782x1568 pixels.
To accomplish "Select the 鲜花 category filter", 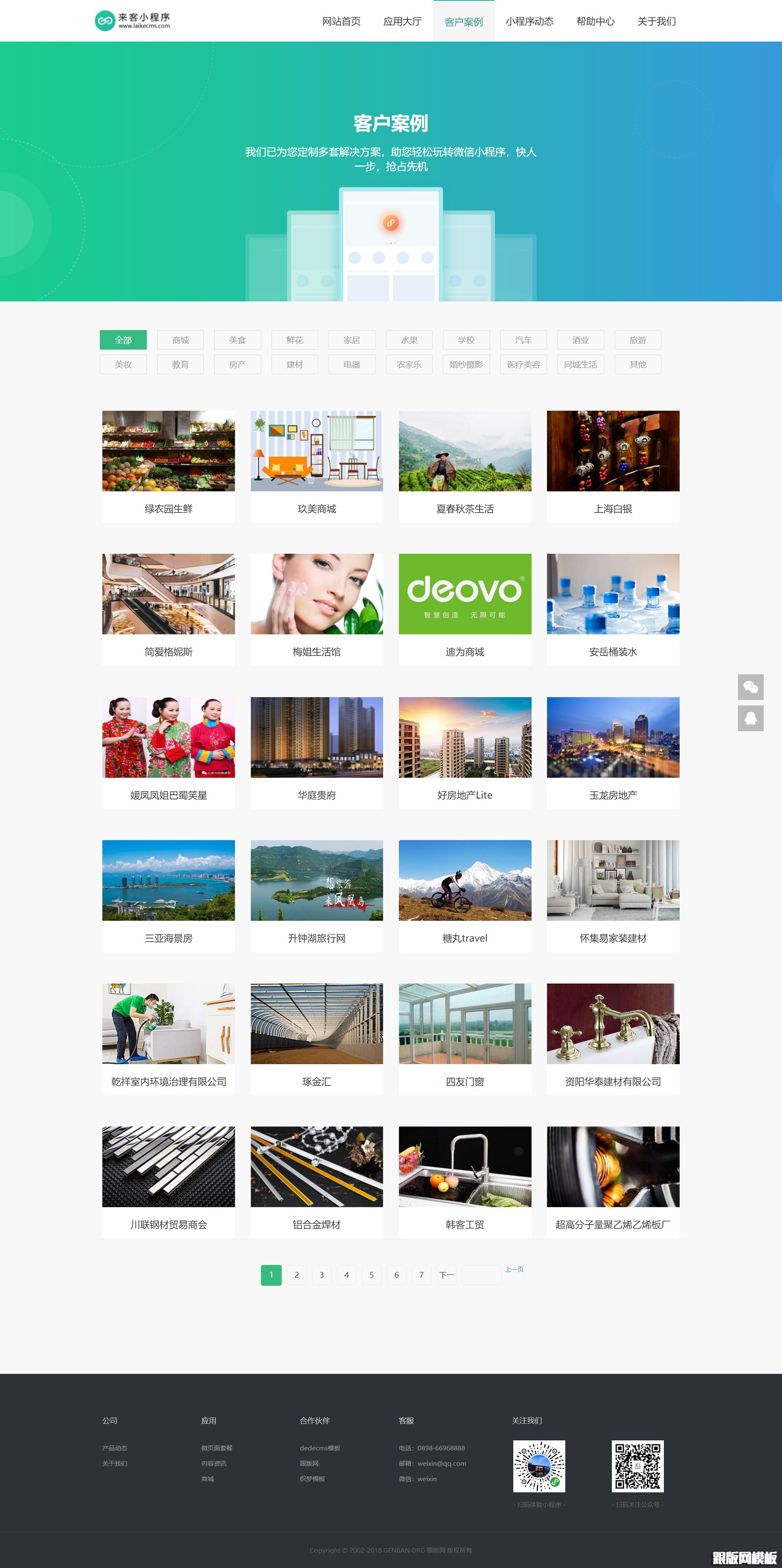I will [x=295, y=340].
